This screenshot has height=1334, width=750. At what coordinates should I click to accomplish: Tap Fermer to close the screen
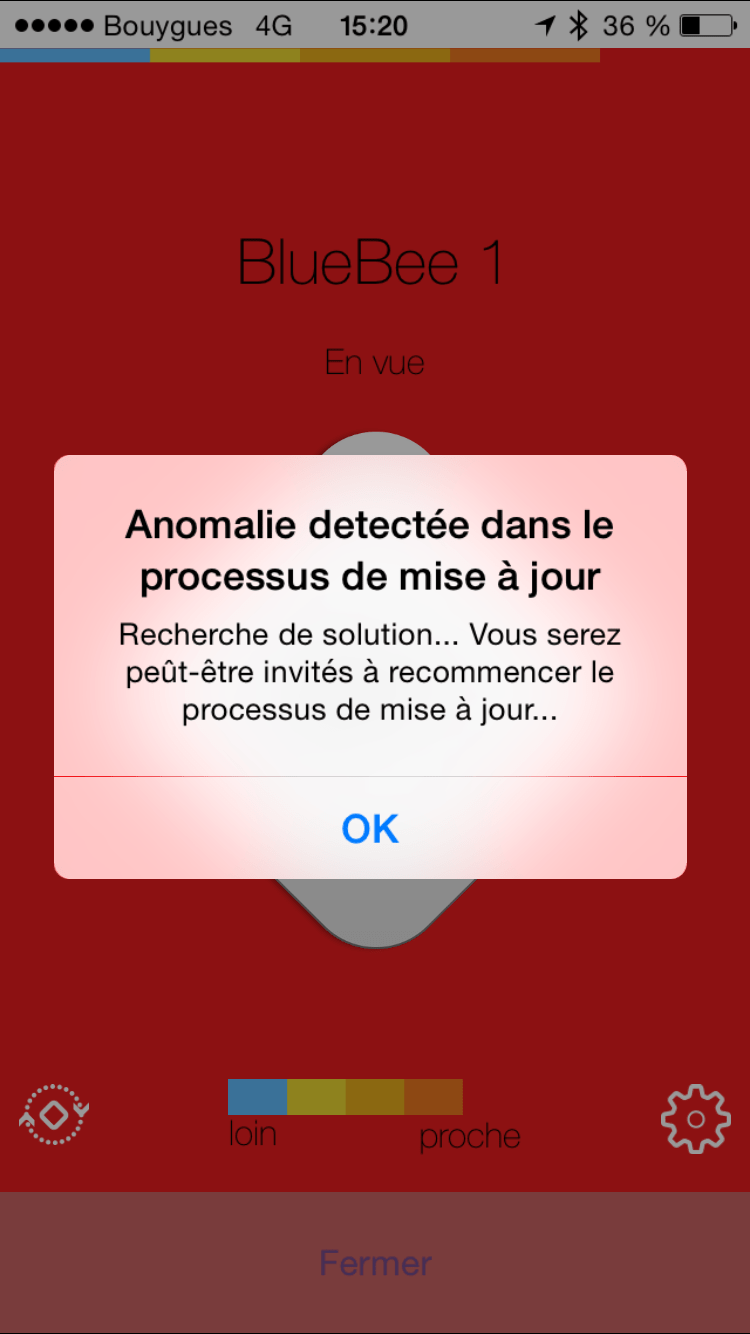375,1263
